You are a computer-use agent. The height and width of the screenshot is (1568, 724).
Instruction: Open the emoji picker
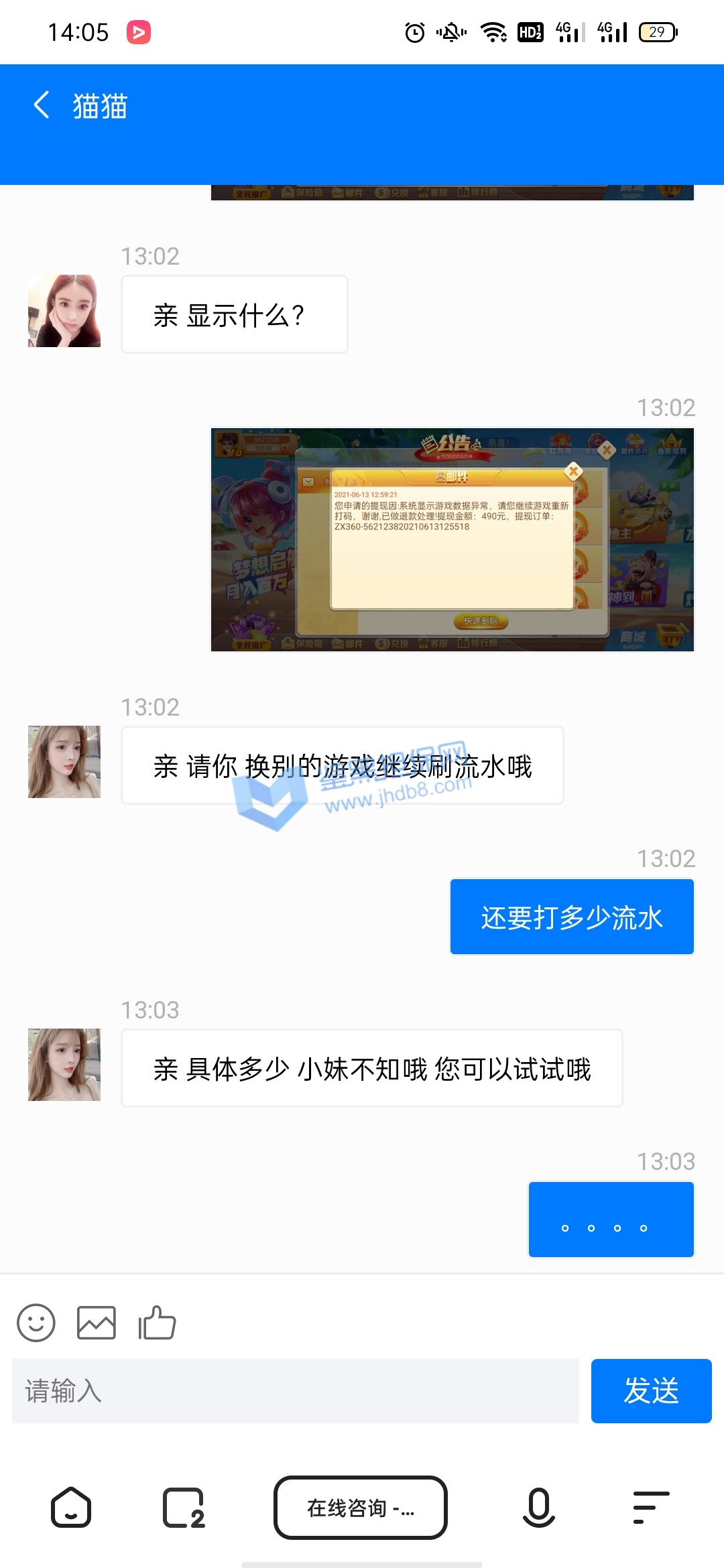tap(36, 1323)
